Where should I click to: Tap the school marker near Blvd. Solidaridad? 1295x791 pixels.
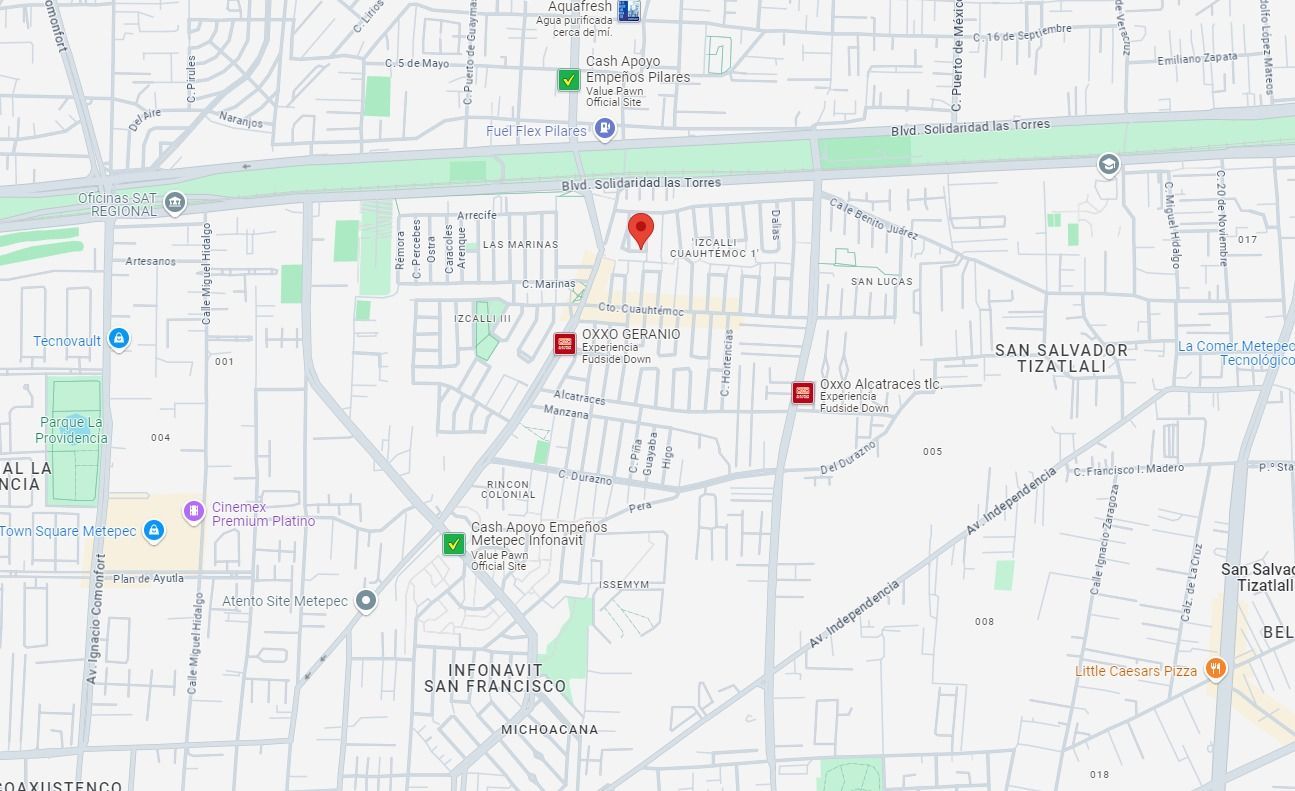point(1108,164)
